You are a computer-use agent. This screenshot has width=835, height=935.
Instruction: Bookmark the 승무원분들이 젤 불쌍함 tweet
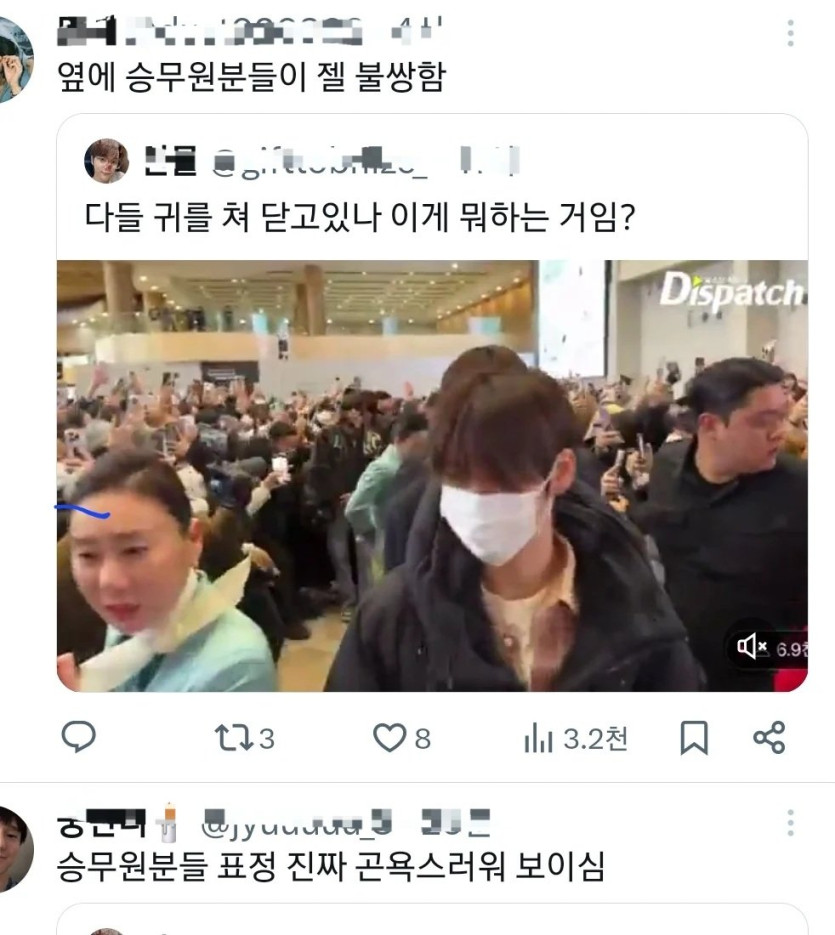pos(693,738)
